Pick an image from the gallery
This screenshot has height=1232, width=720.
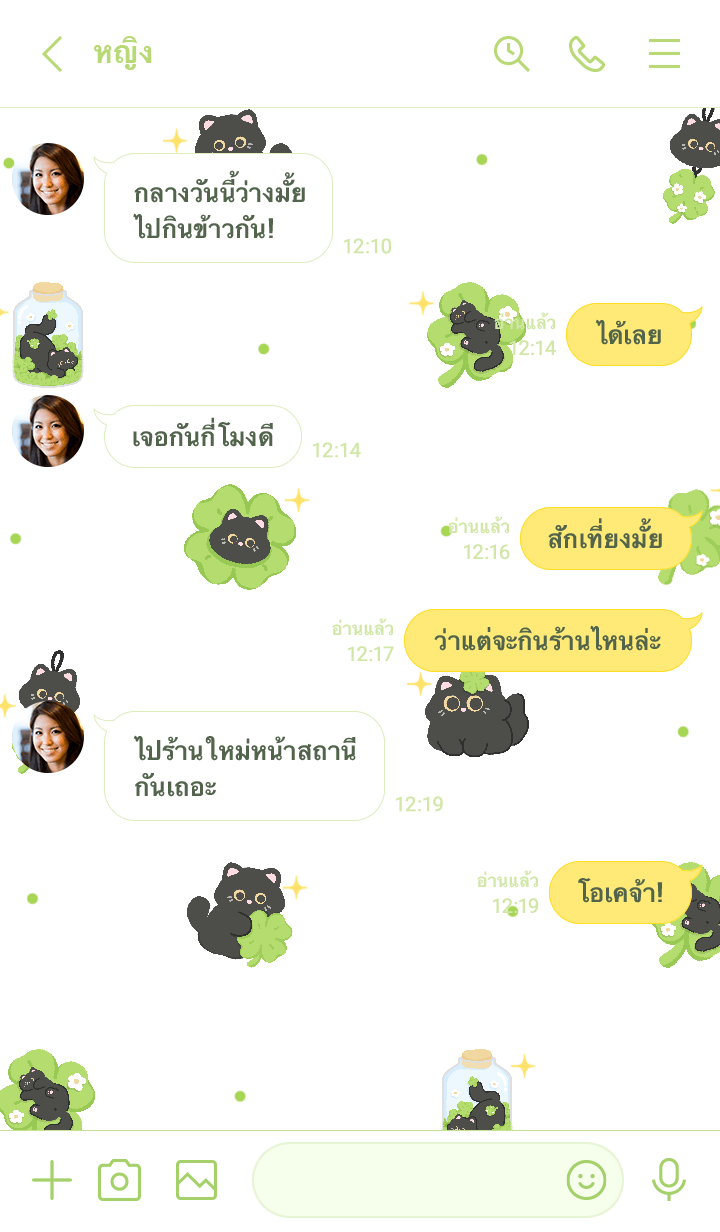196,1181
